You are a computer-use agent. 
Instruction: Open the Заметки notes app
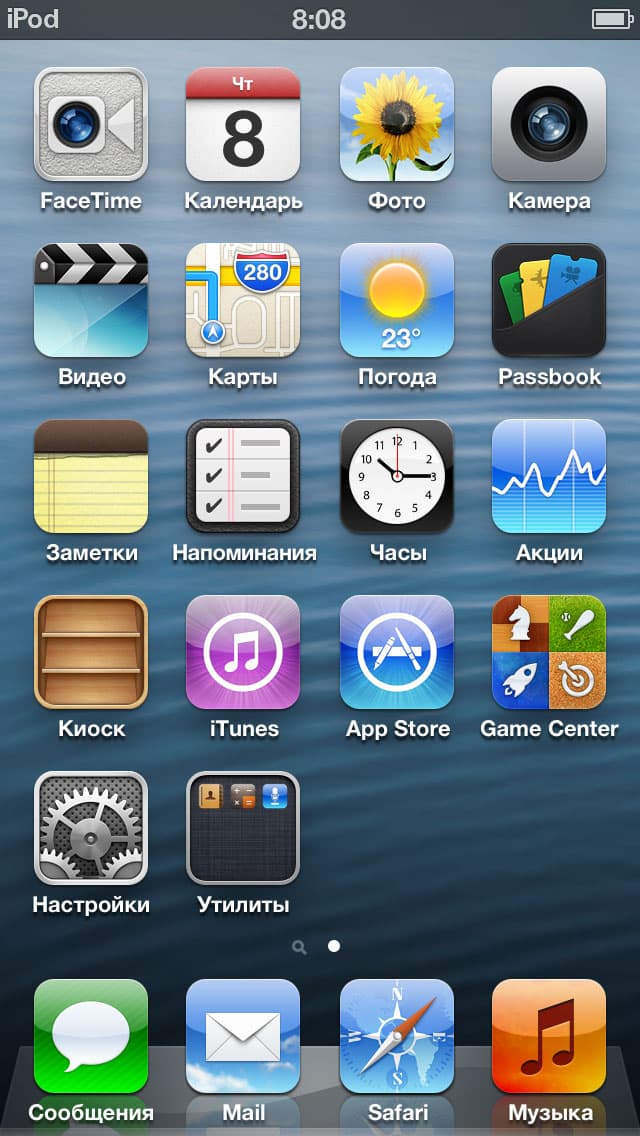(x=91, y=476)
